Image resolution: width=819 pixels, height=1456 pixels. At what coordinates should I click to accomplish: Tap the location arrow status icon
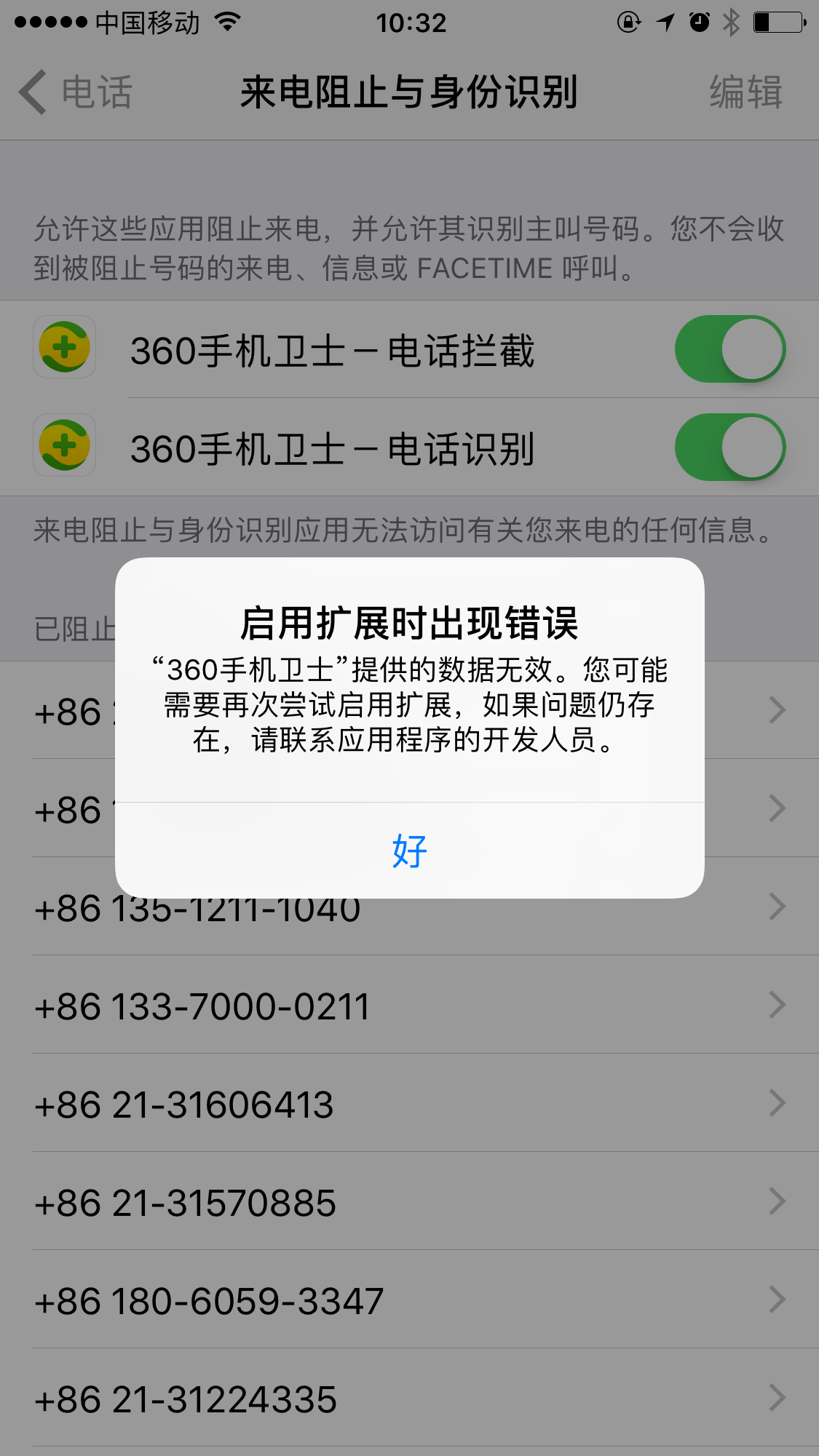(x=663, y=22)
